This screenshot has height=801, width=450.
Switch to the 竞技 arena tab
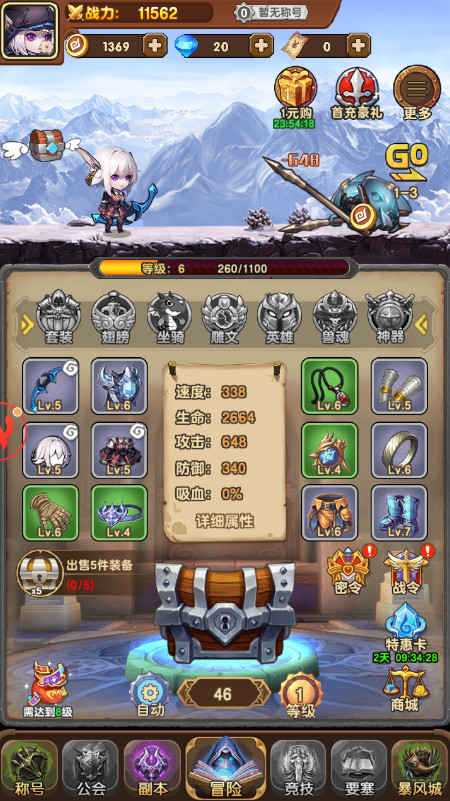coord(299,768)
